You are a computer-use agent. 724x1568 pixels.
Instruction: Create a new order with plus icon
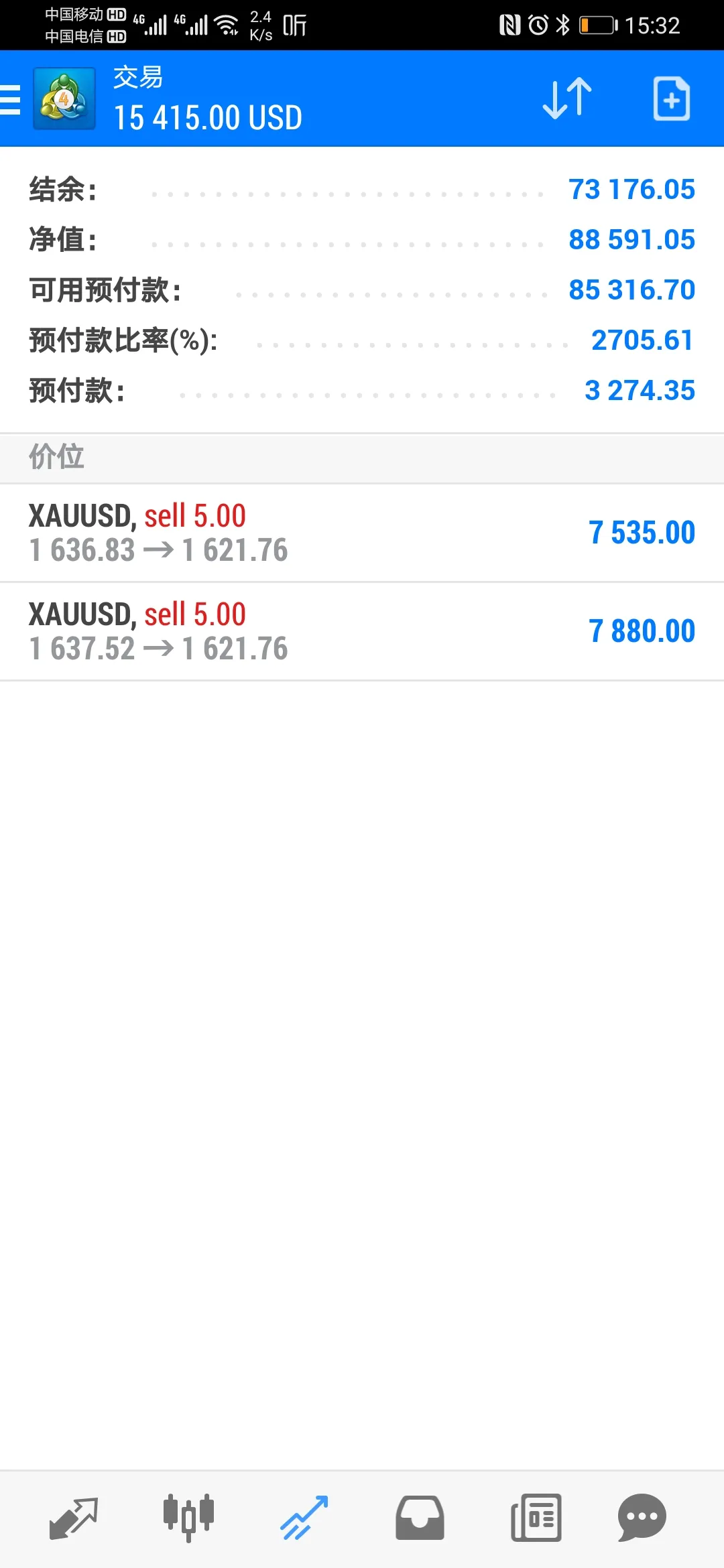(x=672, y=99)
